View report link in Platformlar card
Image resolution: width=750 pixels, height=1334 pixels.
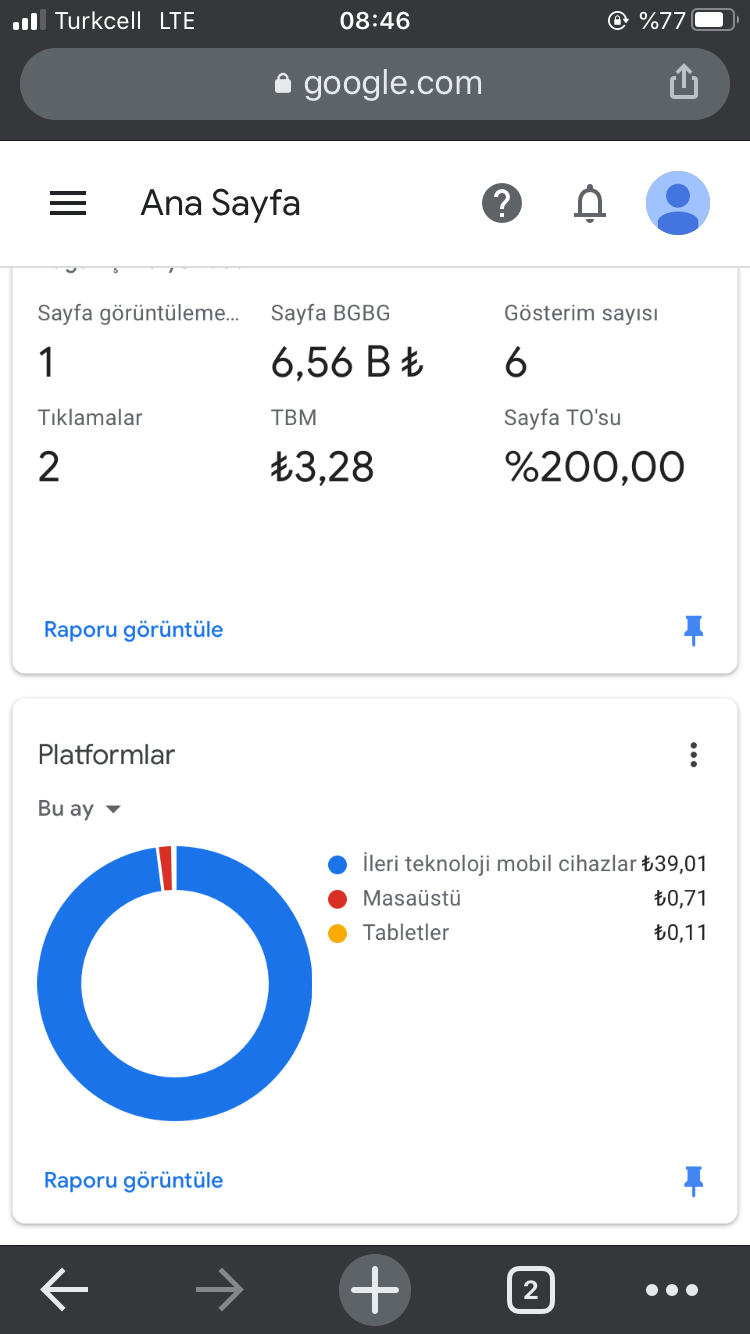(x=133, y=1180)
